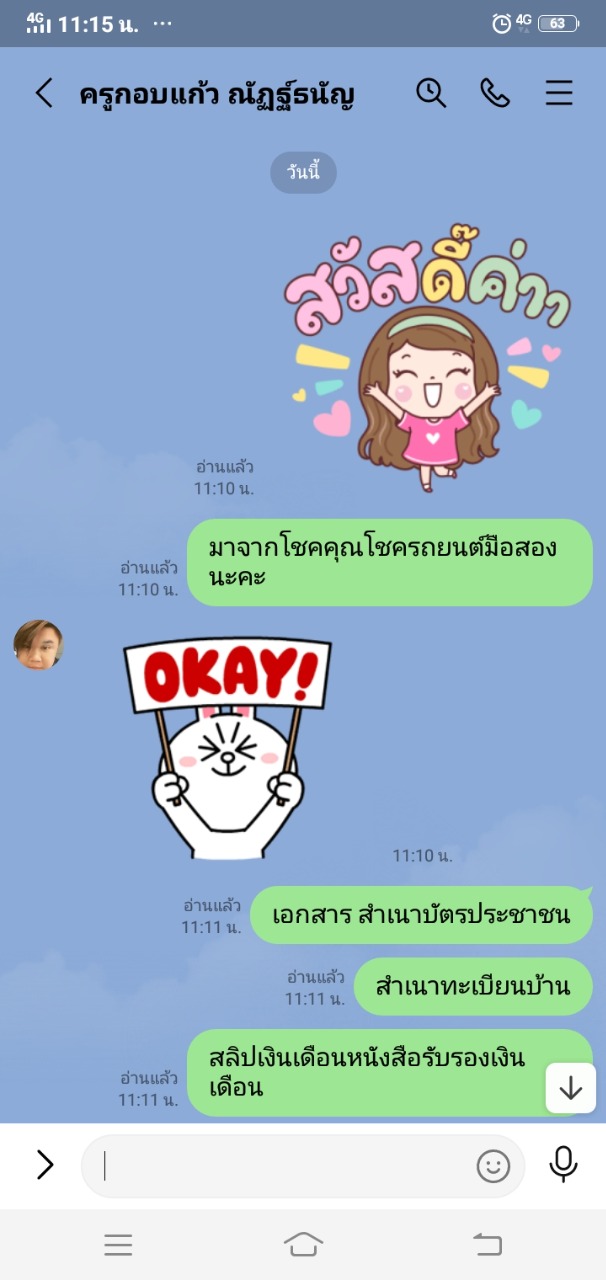This screenshot has width=606, height=1280.
Task: Expand the attachment options arrow
Action: click(x=45, y=1165)
